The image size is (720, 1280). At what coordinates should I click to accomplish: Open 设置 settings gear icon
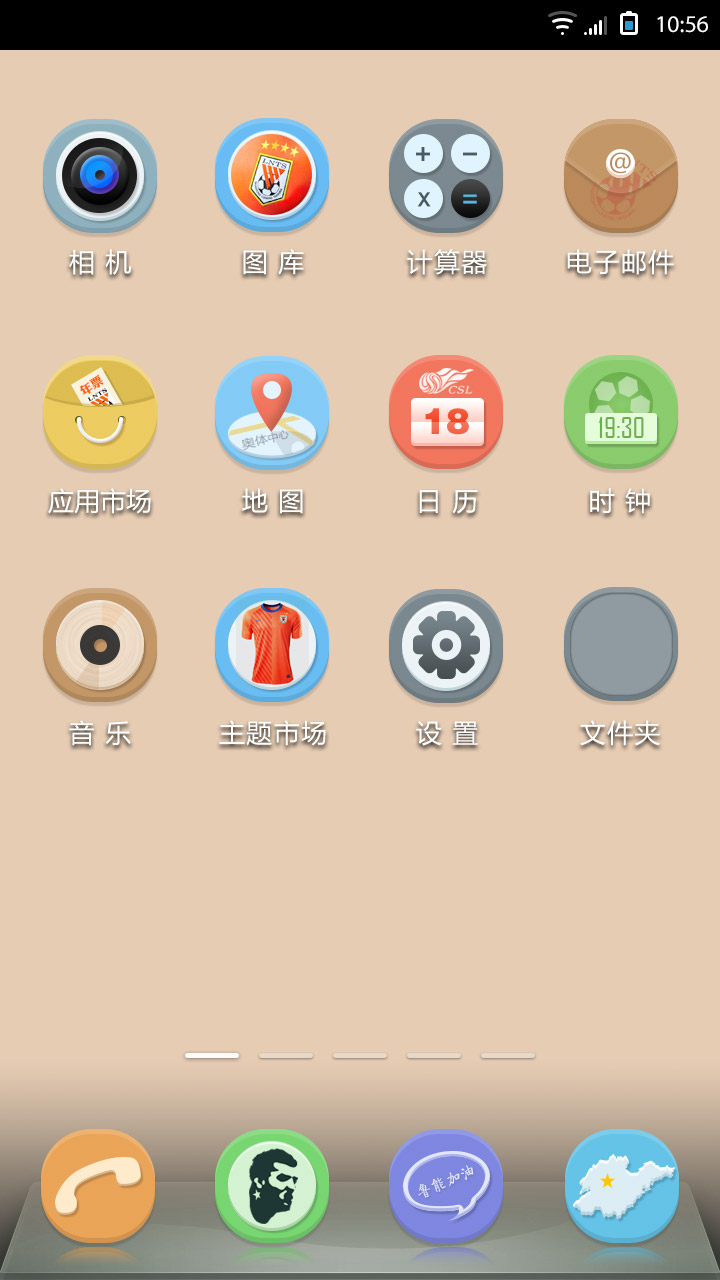(446, 645)
